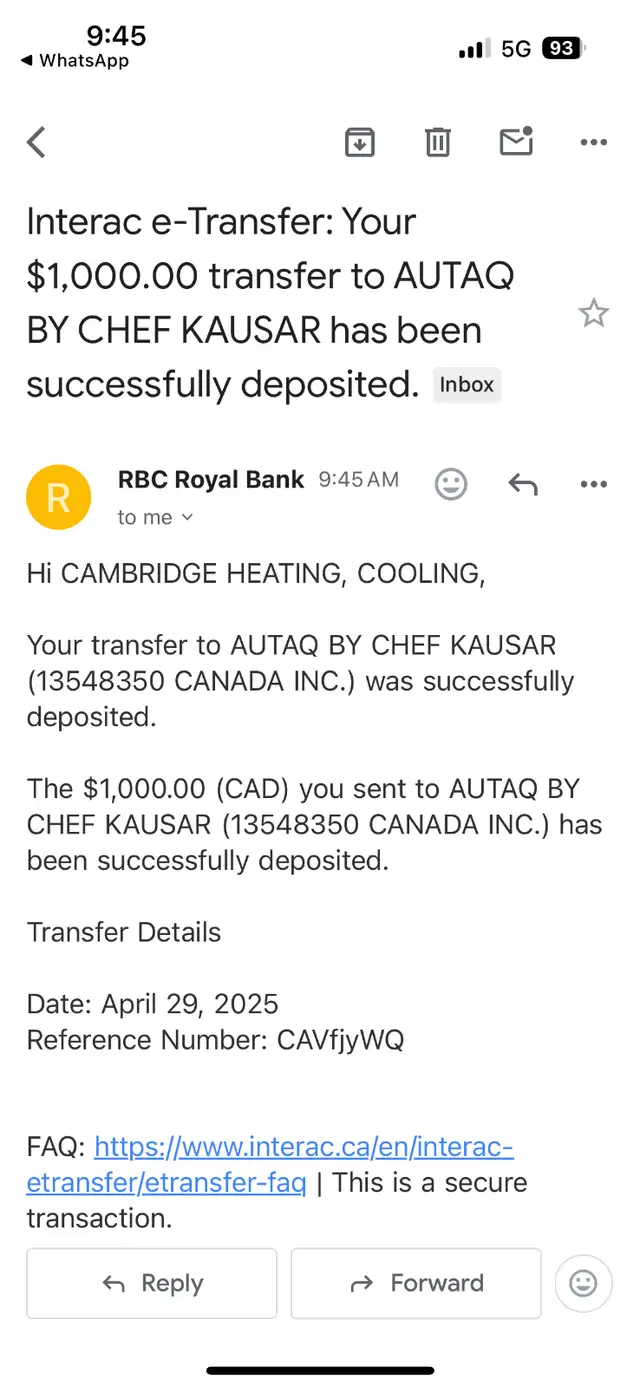Return to WhatsApp via the status bar
The width and height of the screenshot is (640, 1388).
coord(75,61)
